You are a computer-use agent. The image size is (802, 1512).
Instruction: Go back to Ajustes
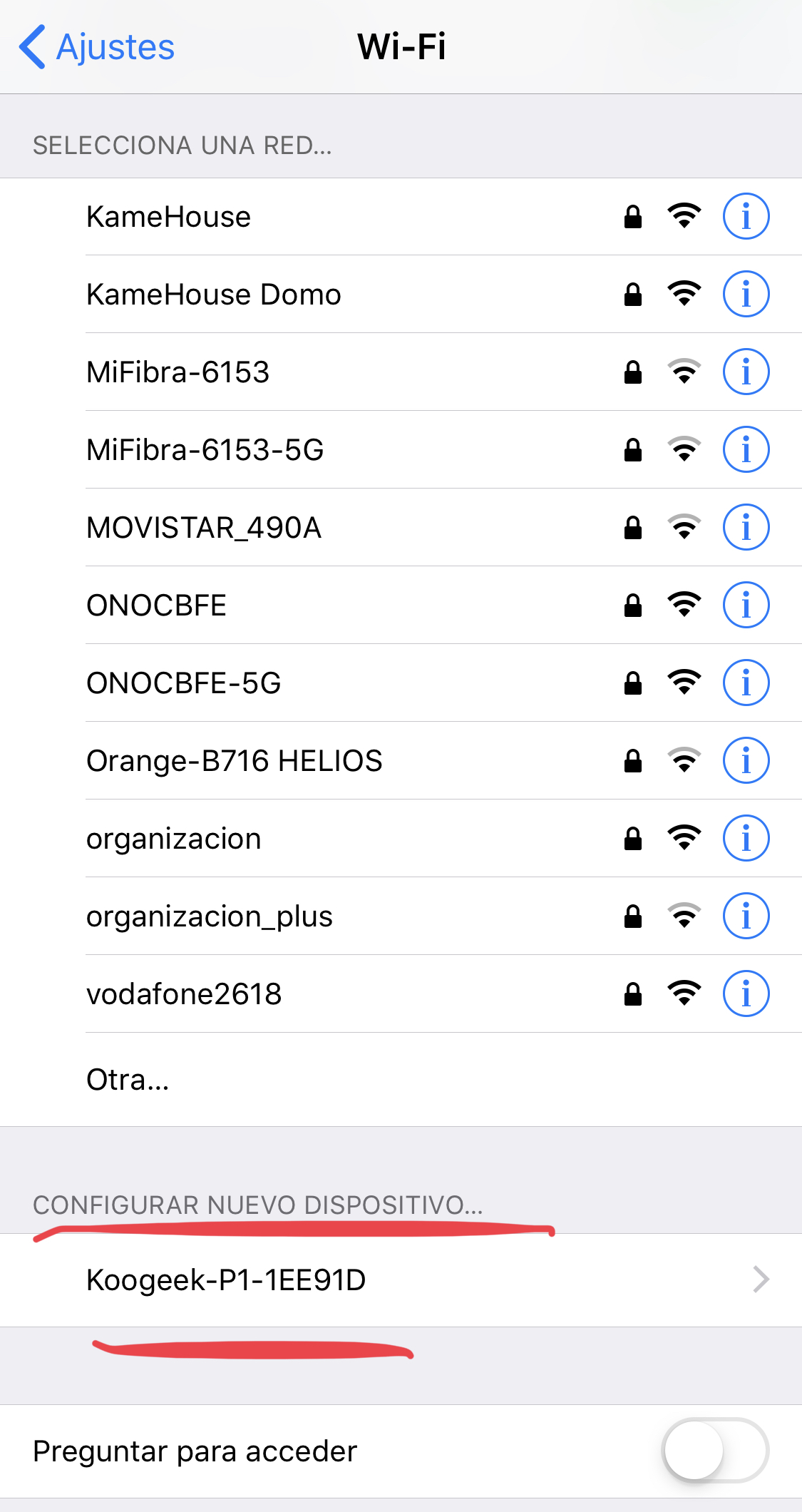point(97,47)
